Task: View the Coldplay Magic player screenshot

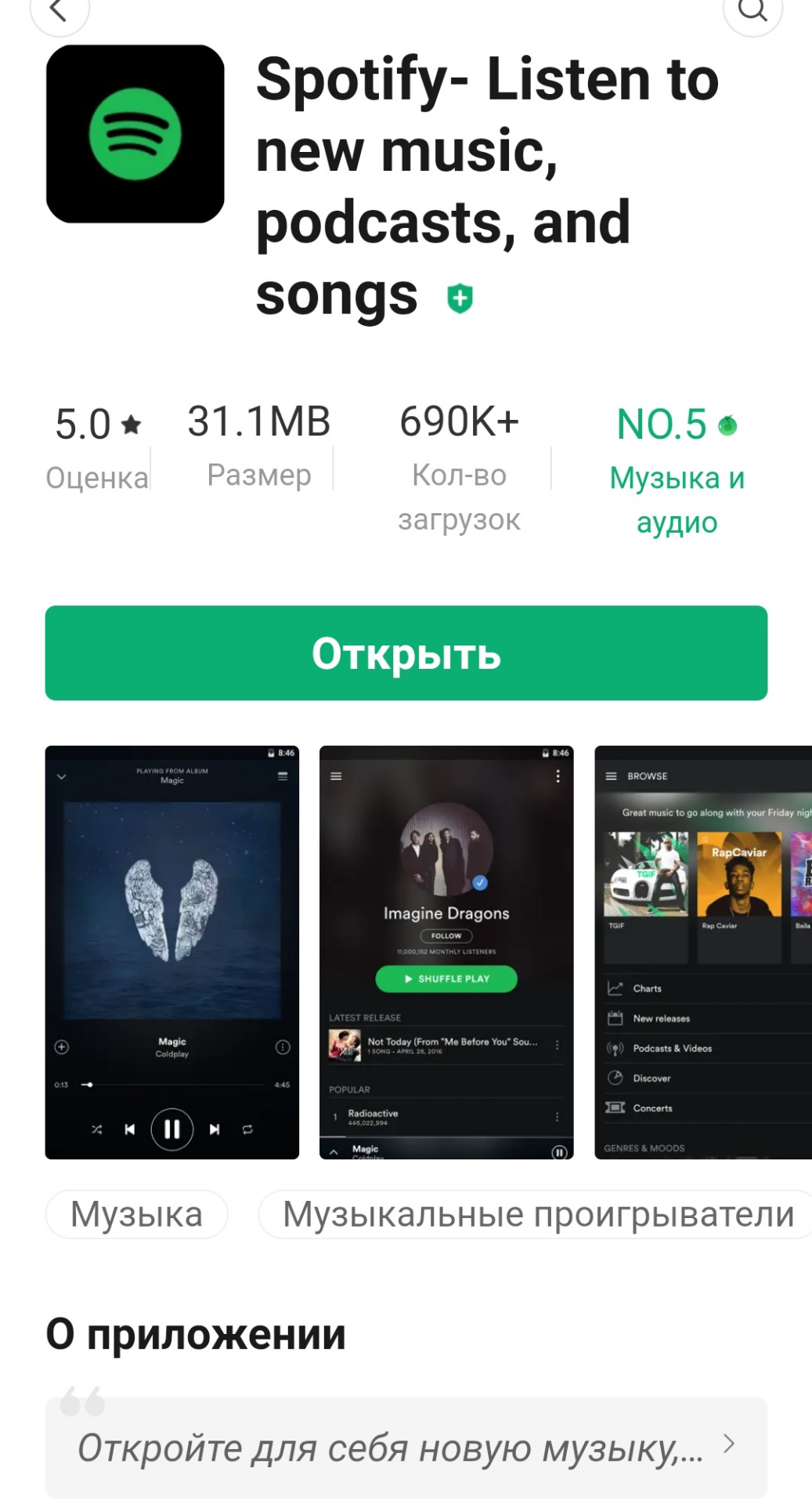Action: point(172,952)
